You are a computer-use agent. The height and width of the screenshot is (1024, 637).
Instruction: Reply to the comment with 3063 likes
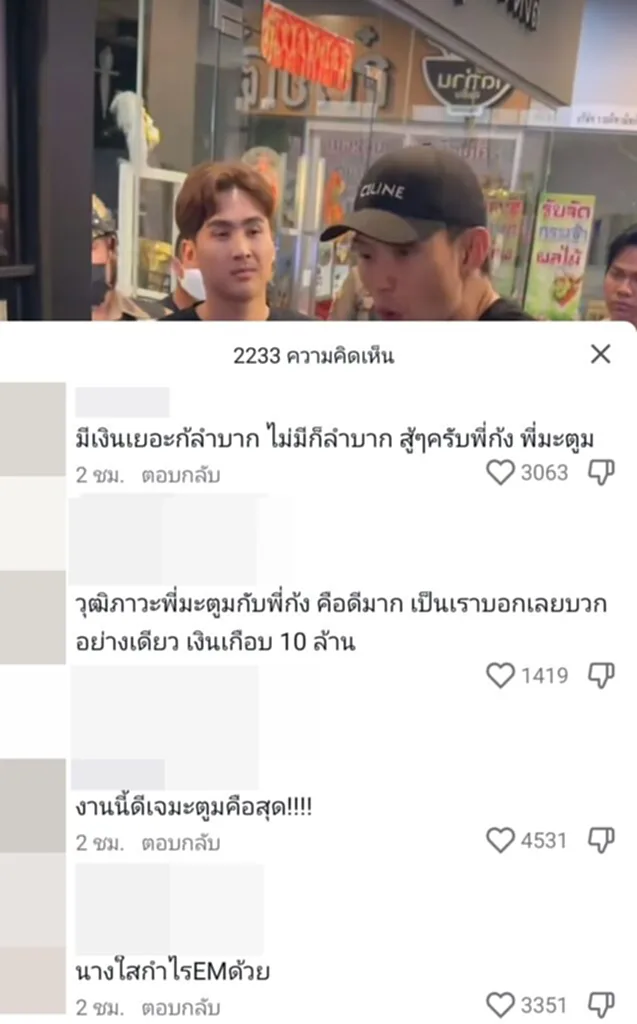(x=180, y=475)
